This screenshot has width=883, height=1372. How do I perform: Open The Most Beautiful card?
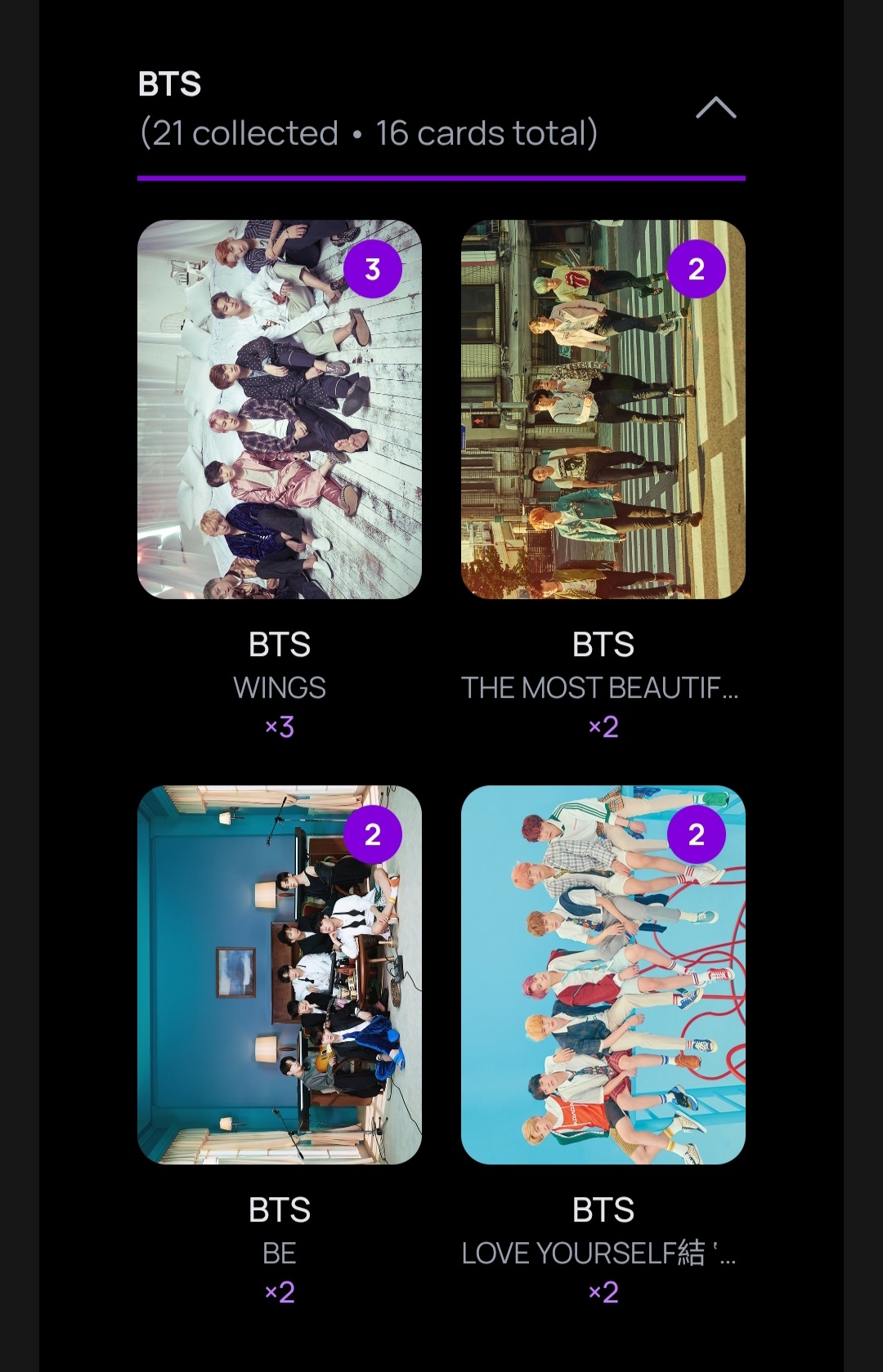pyautogui.click(x=603, y=409)
